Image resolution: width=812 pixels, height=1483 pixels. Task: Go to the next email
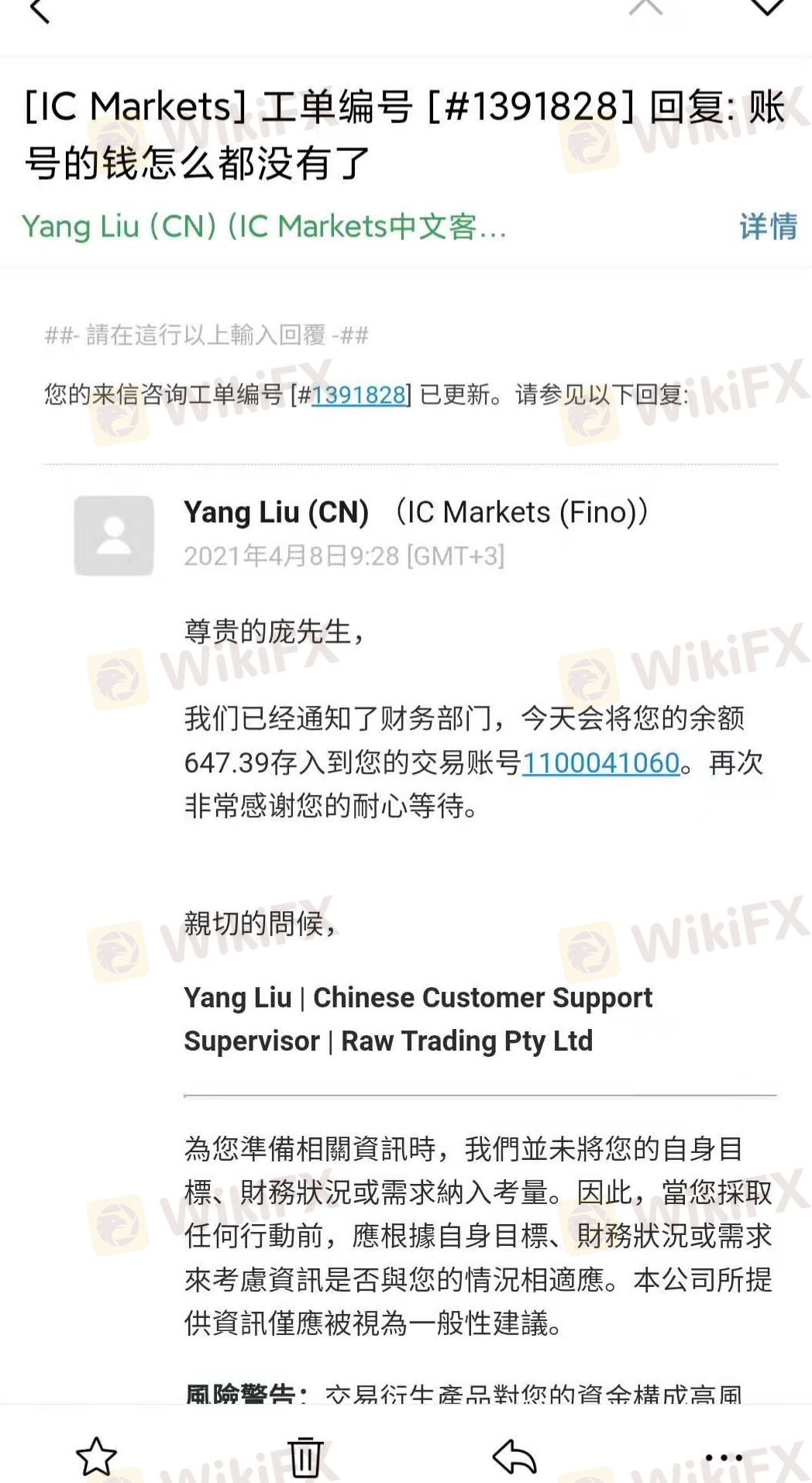(x=767, y=8)
